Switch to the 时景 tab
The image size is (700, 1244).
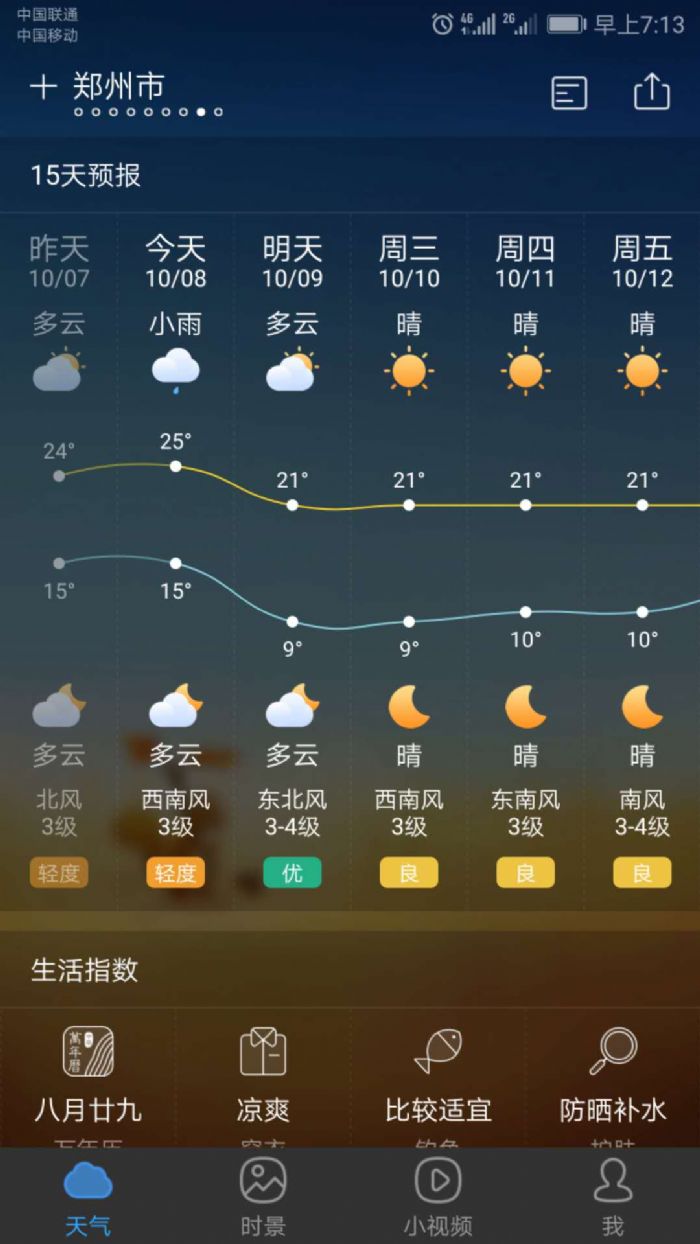click(263, 1197)
